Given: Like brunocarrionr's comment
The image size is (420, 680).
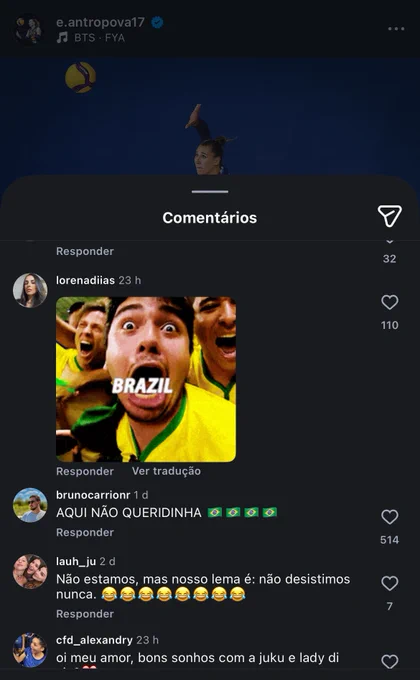Looking at the screenshot, I should (390, 517).
